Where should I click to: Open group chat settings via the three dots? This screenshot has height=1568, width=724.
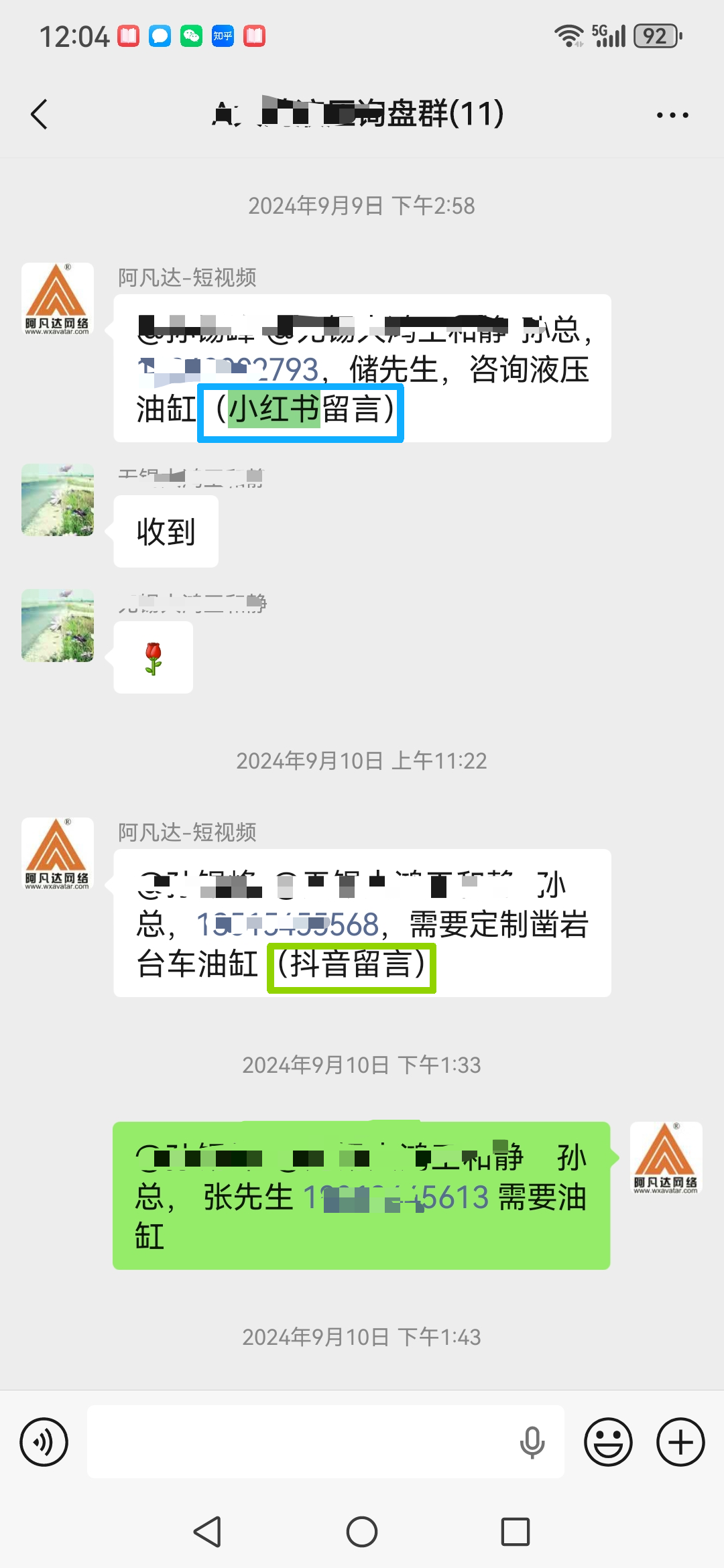pos(672,114)
